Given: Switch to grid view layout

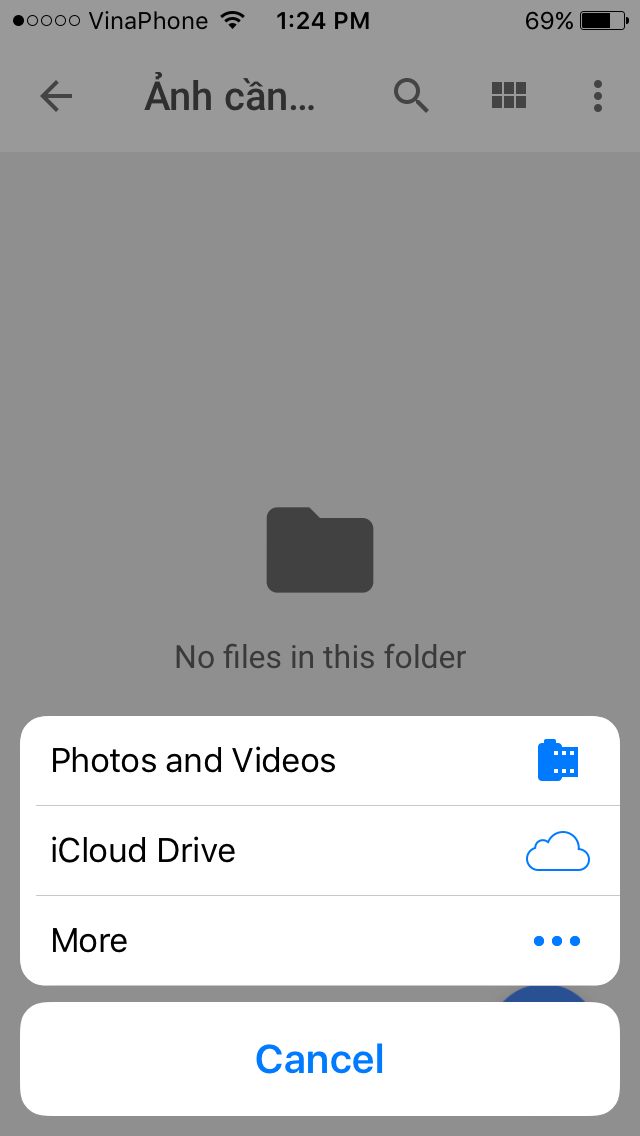Looking at the screenshot, I should 509,95.
